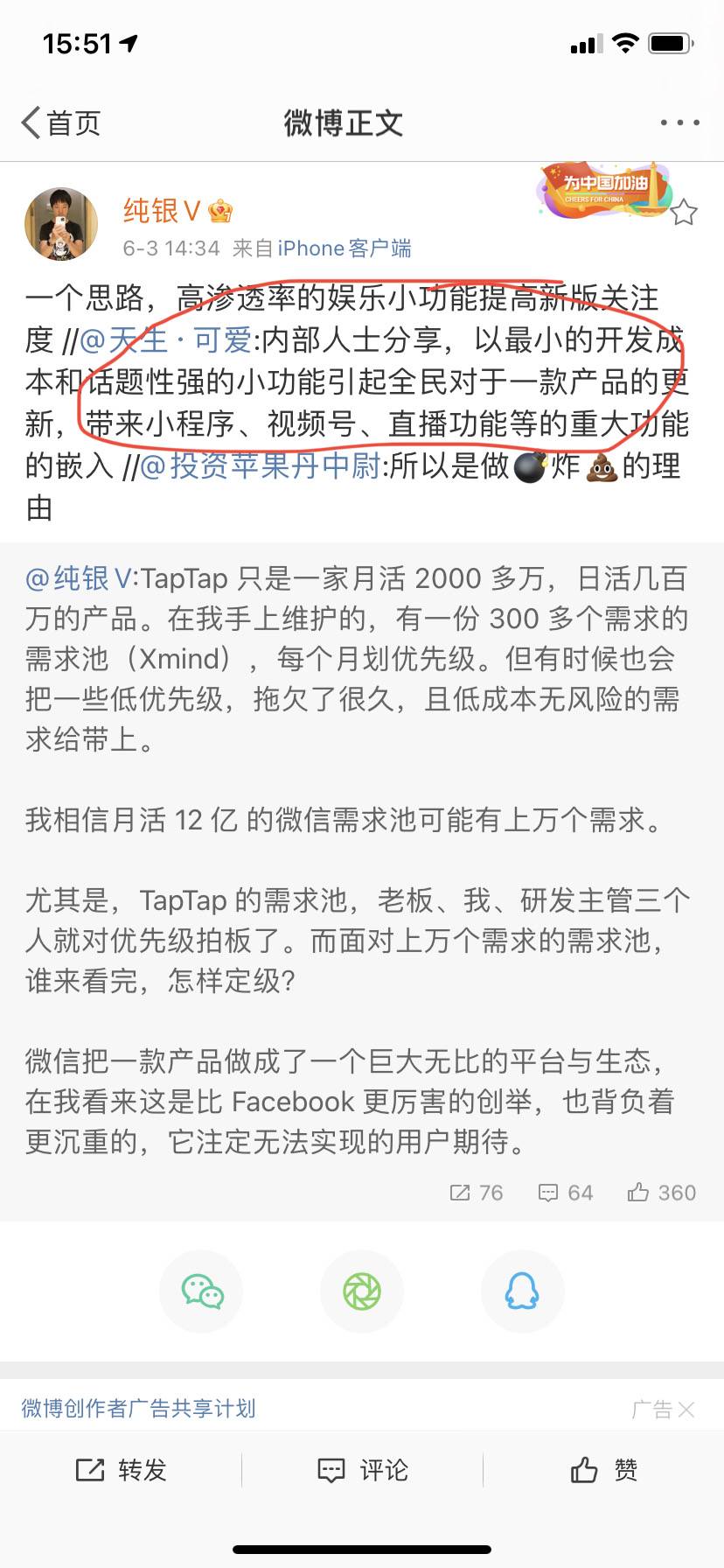Open the @天生·可爱 mention

coord(166,339)
